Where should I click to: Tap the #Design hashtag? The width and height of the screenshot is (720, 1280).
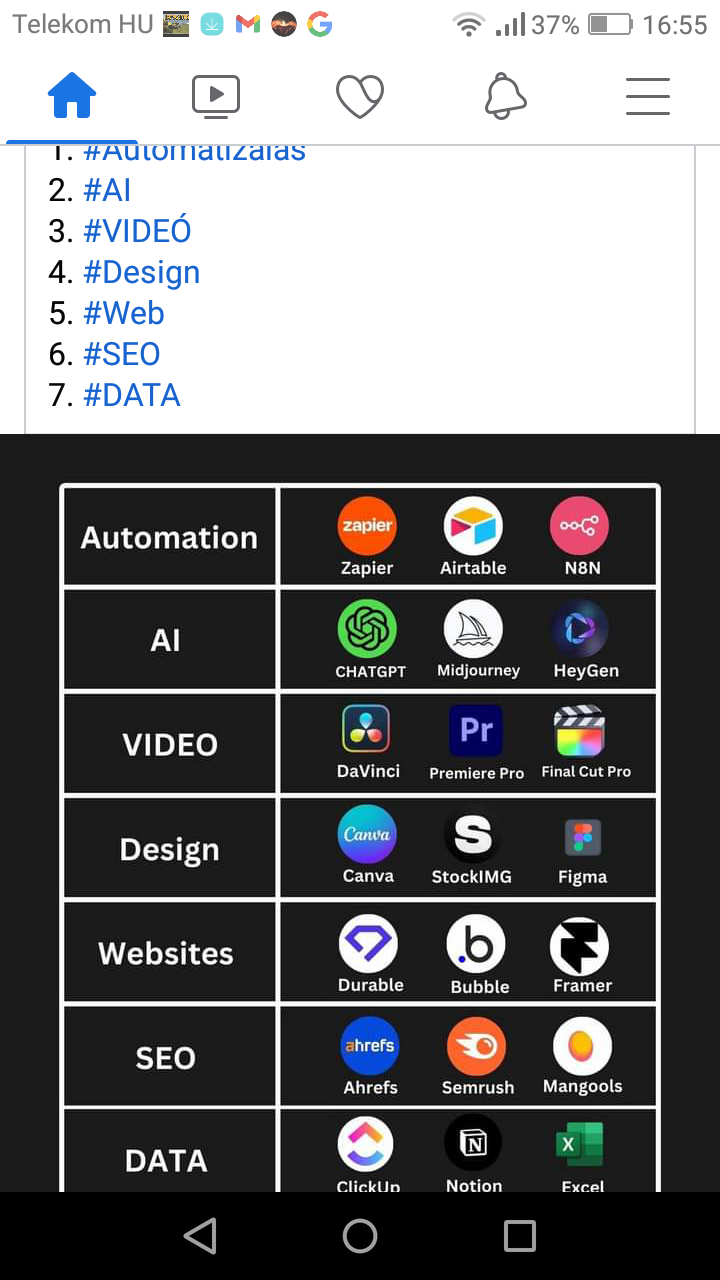pyautogui.click(x=141, y=272)
